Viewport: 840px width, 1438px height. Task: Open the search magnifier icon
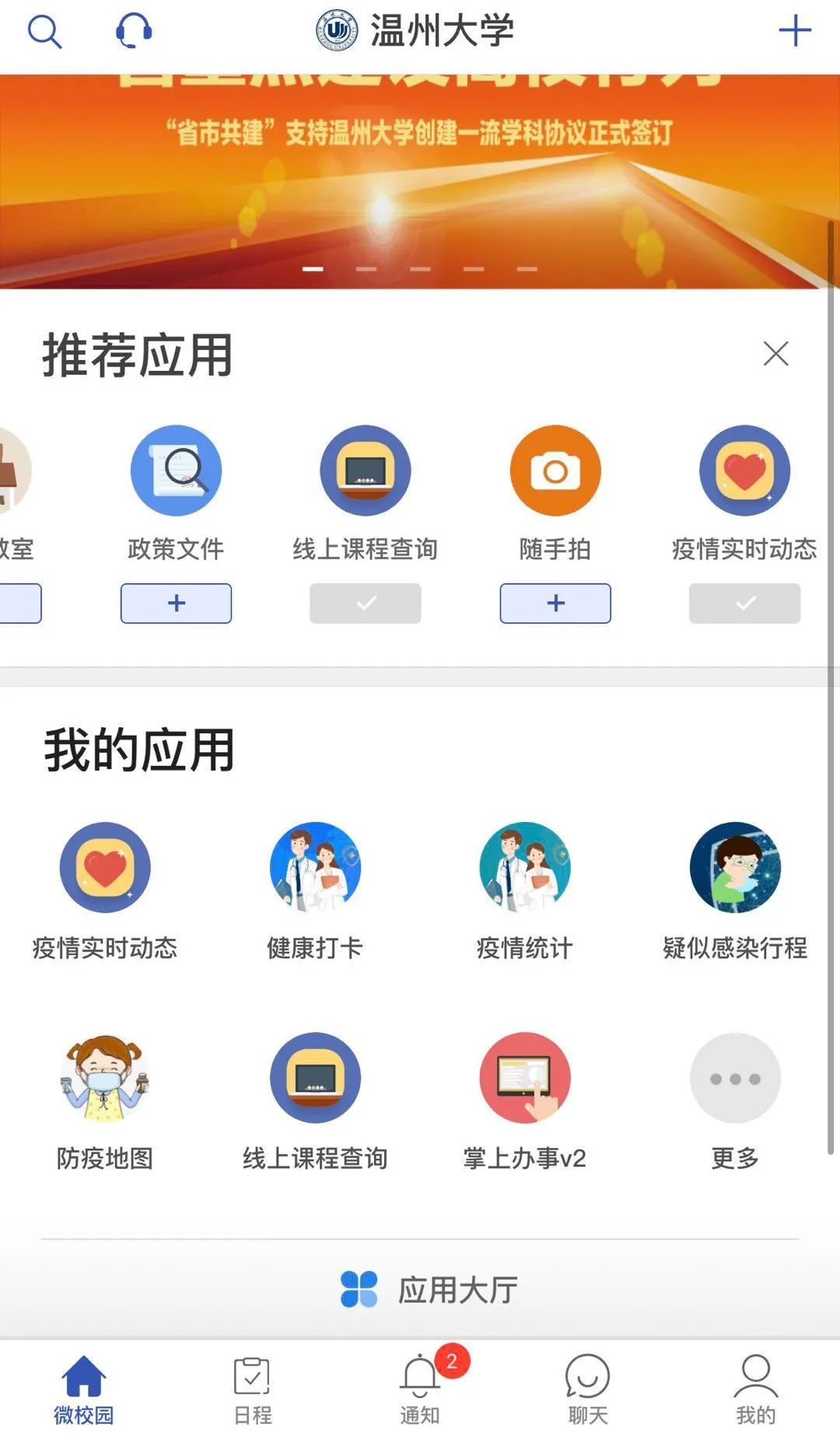(45, 33)
